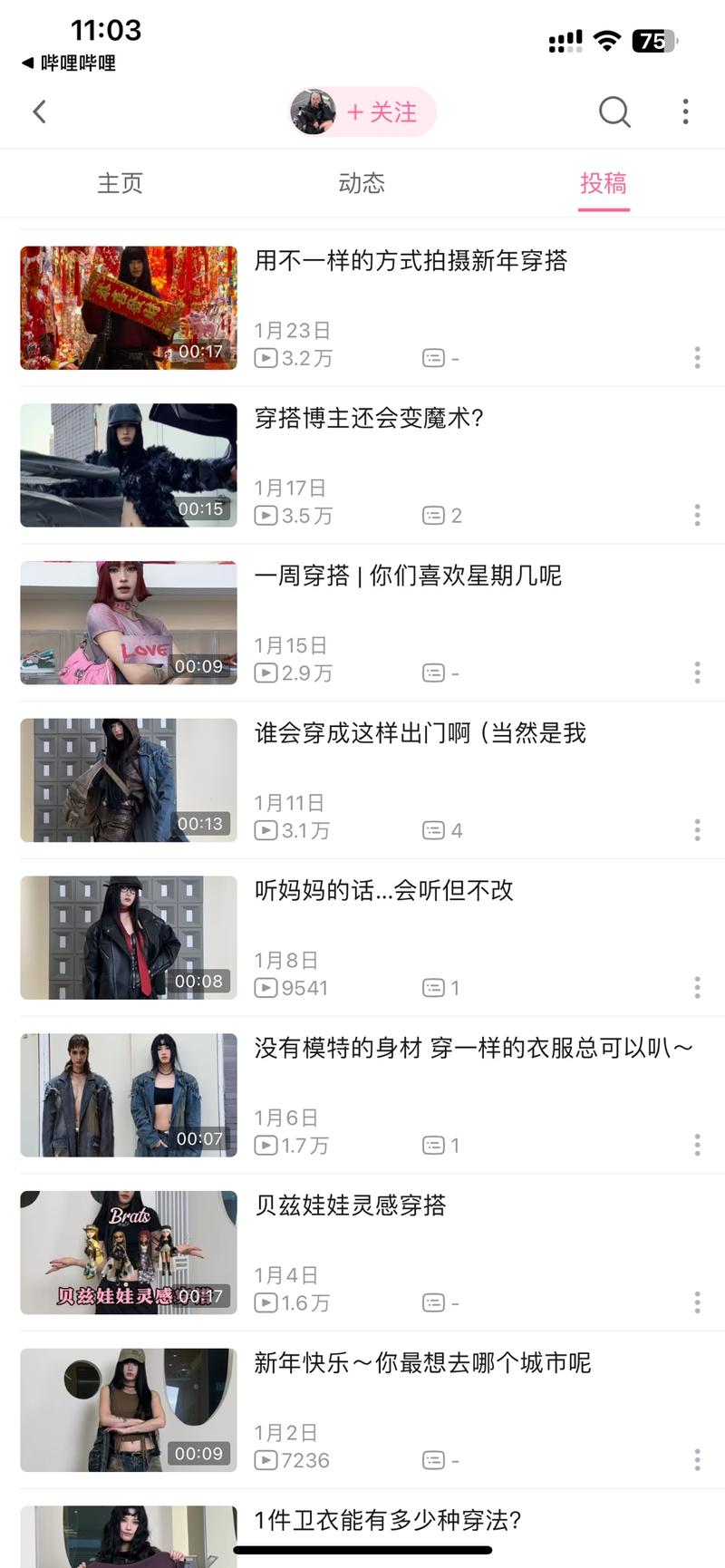Switch to the 主页 tab
Viewport: 725px width, 1568px height.
(120, 183)
